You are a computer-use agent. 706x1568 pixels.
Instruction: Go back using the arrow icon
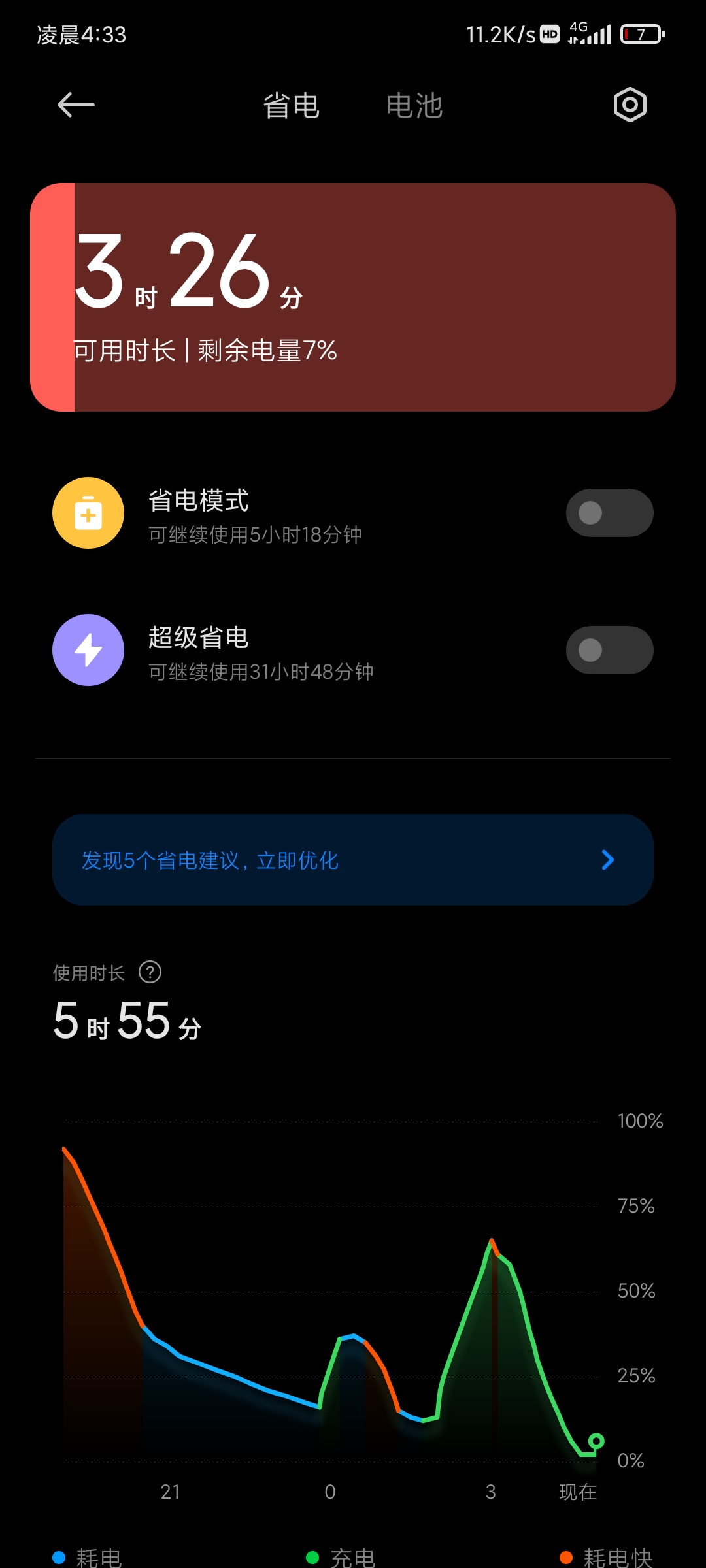(76, 105)
